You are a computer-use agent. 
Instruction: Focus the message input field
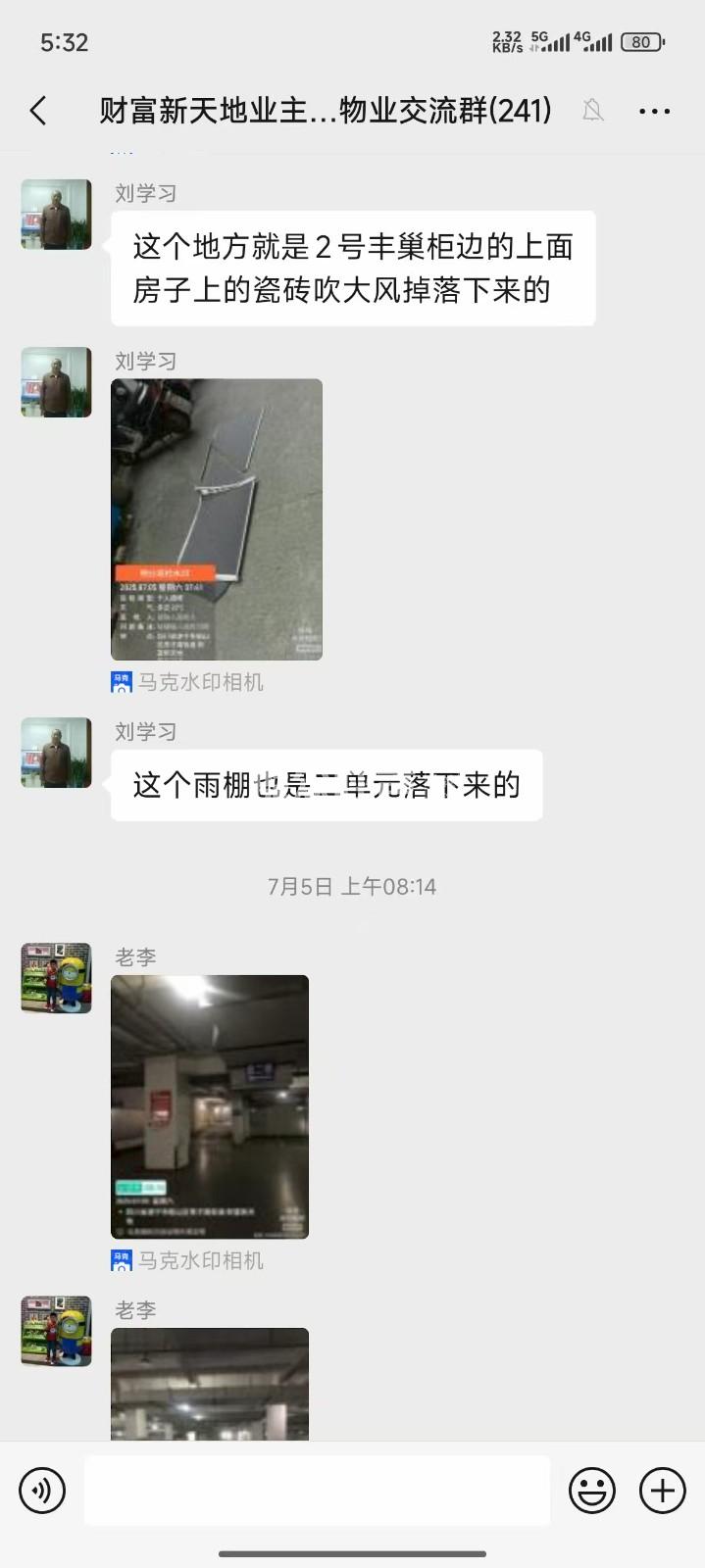point(317,1491)
